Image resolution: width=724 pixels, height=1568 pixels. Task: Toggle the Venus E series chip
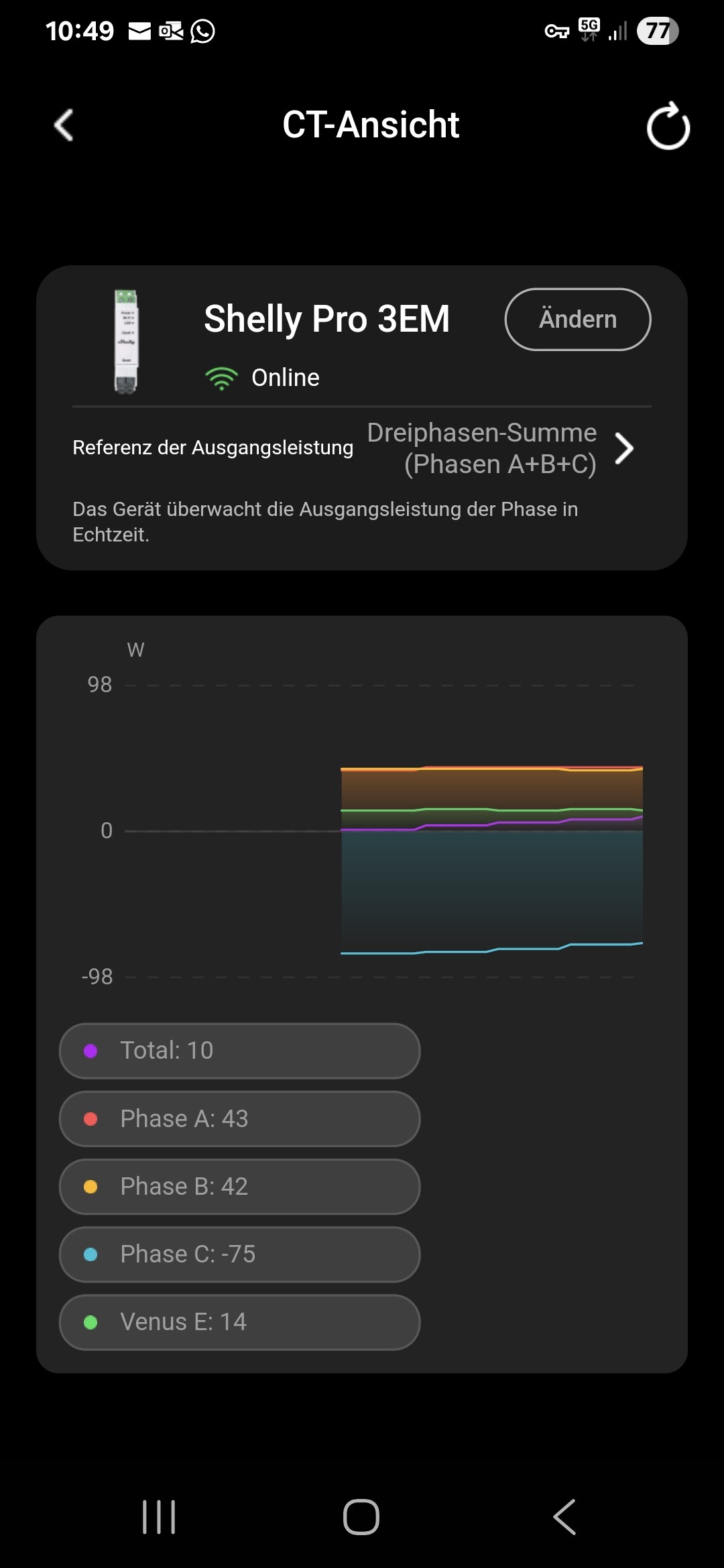point(239,1322)
